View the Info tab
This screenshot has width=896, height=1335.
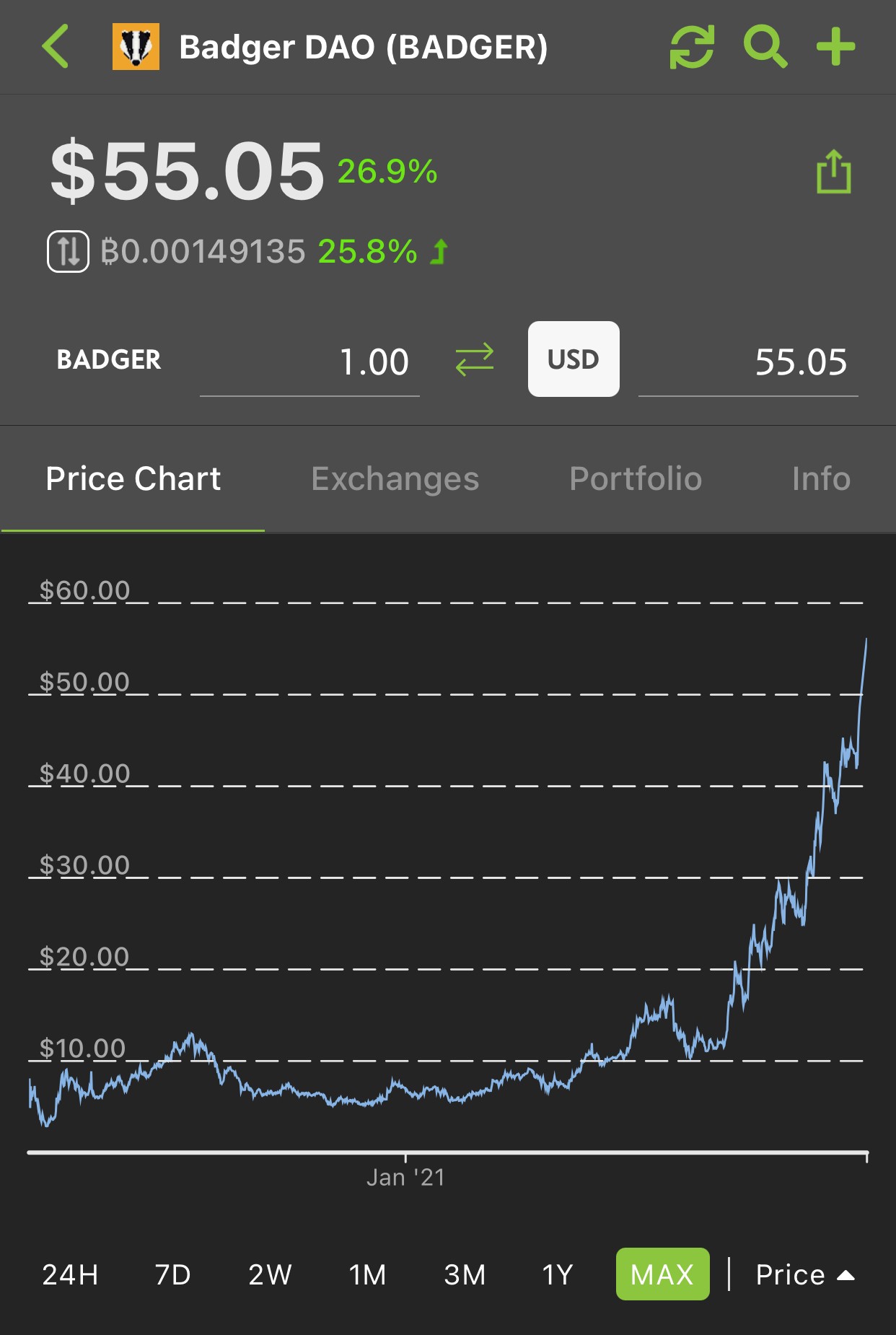[x=821, y=478]
